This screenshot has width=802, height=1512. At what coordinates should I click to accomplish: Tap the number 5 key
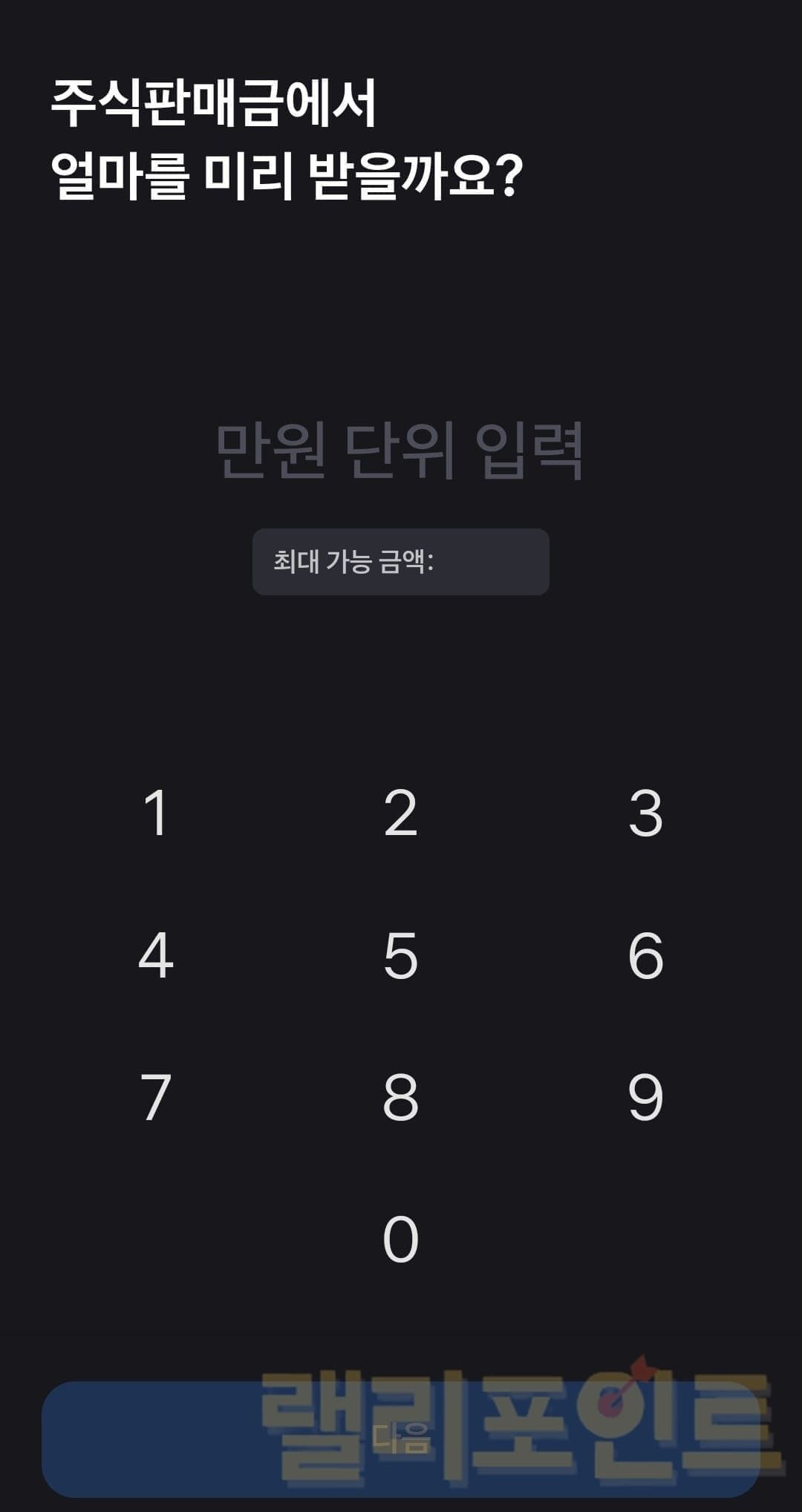[400, 955]
